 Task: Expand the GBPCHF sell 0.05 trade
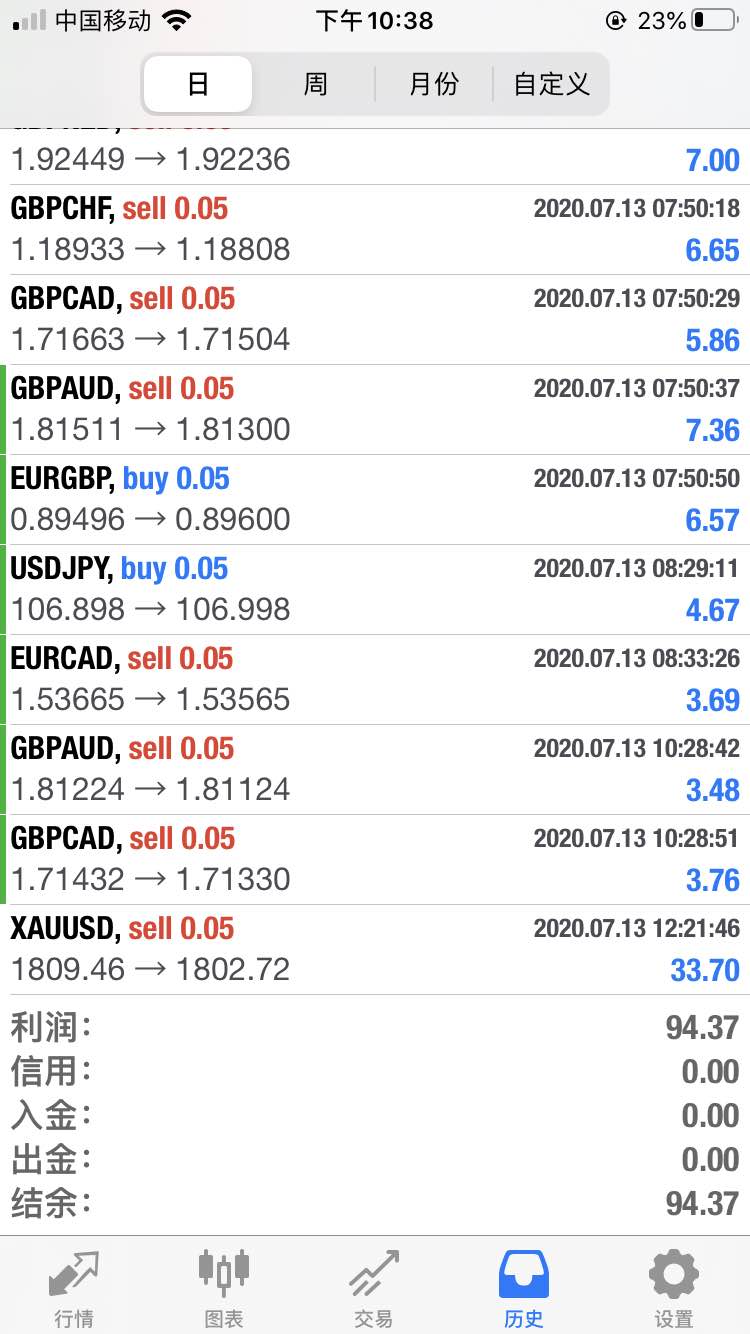375,230
